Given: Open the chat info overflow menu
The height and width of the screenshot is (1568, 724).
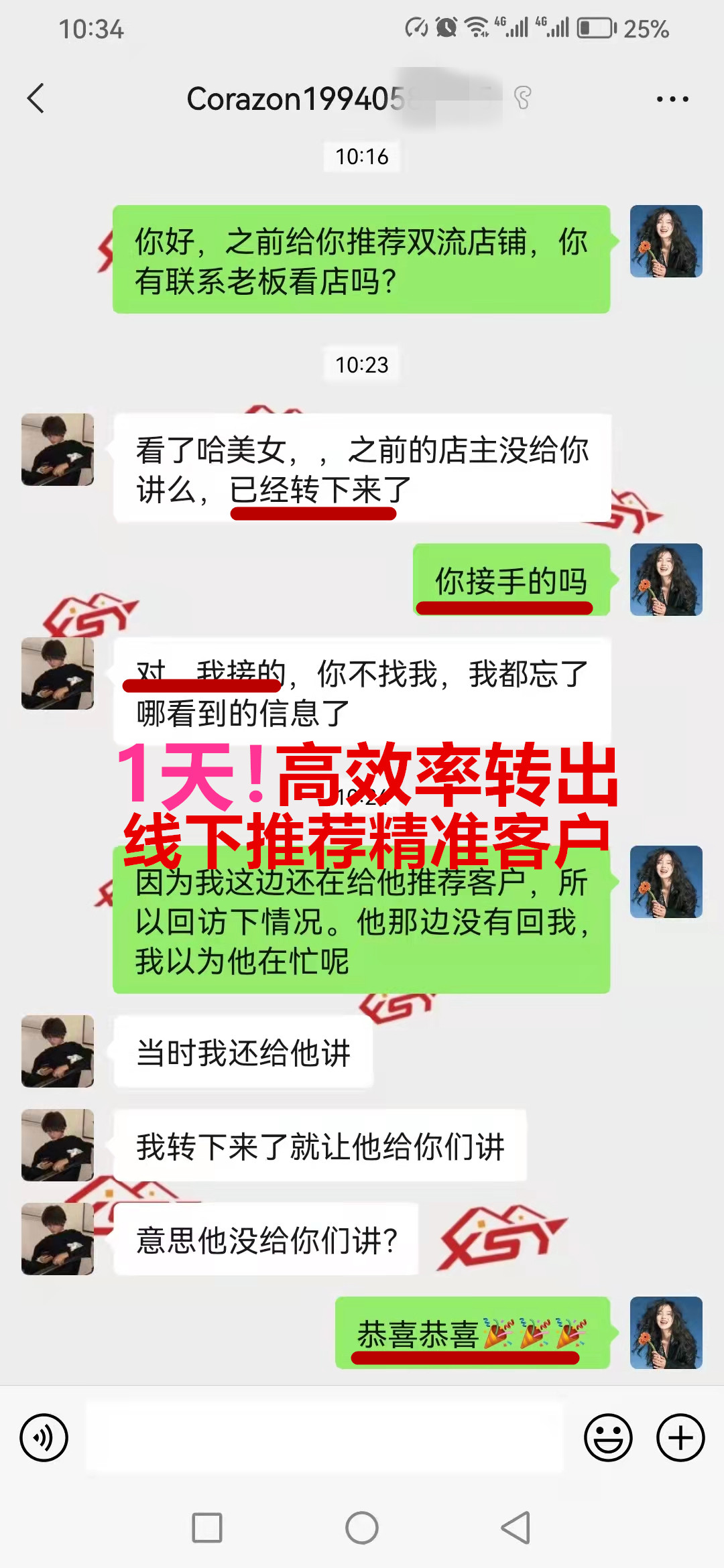Looking at the screenshot, I should [x=672, y=99].
